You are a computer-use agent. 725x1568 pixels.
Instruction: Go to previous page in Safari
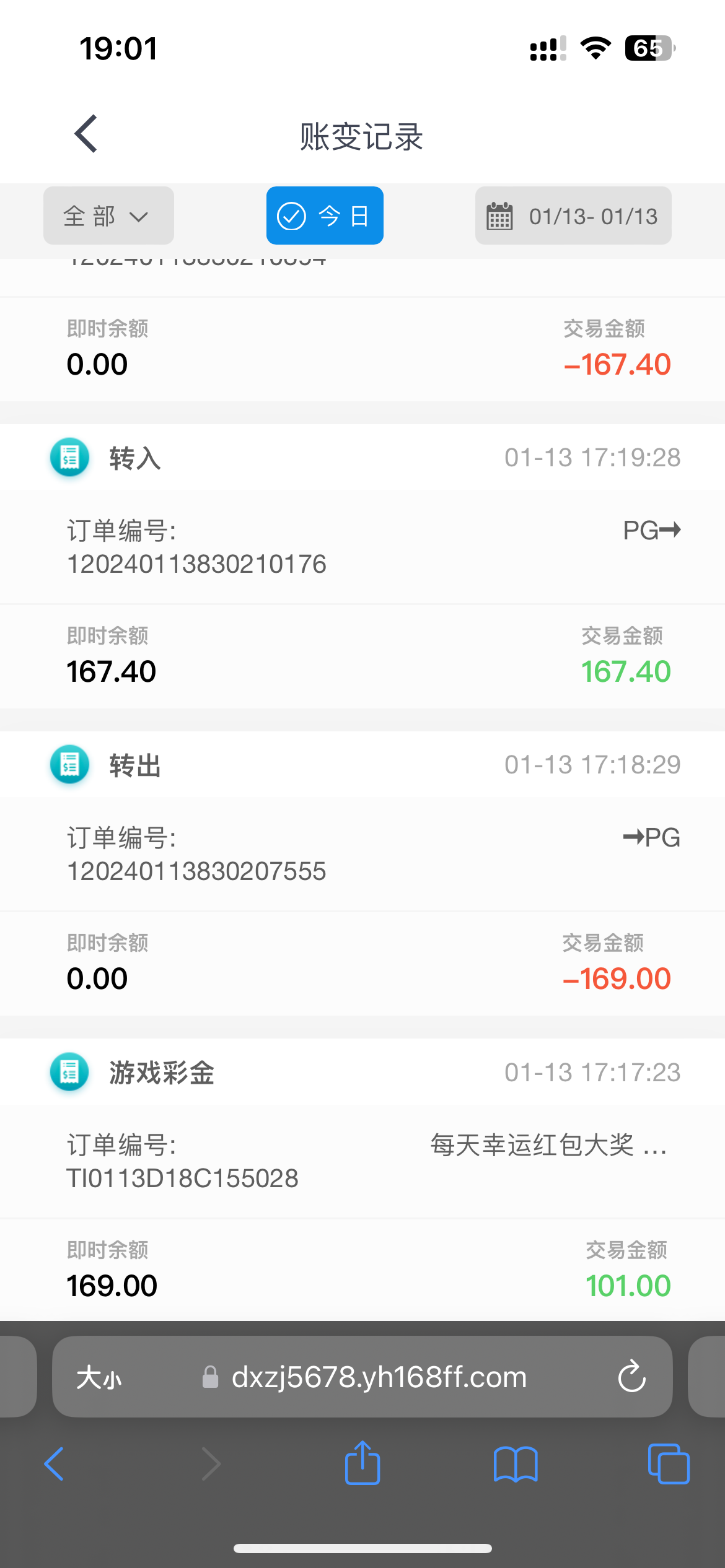click(x=55, y=1464)
